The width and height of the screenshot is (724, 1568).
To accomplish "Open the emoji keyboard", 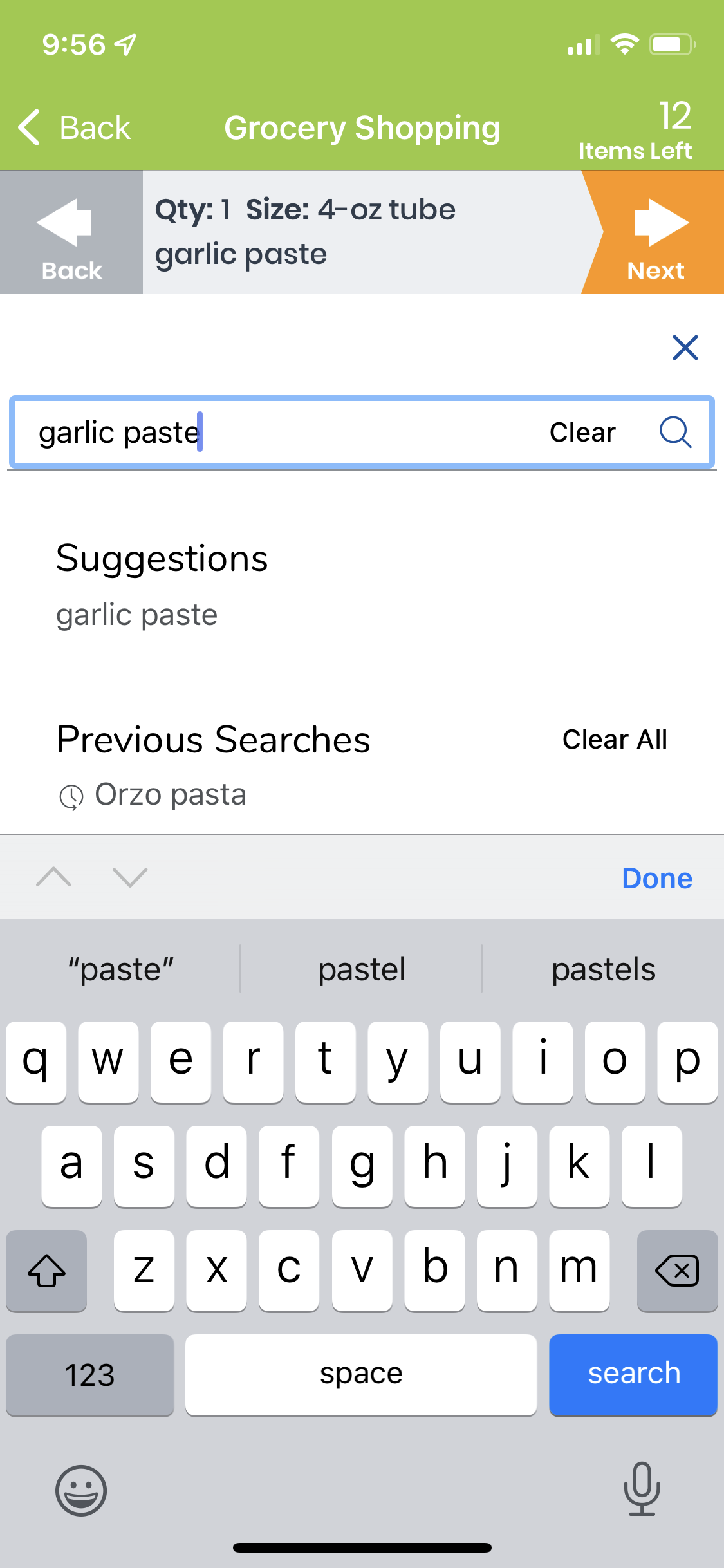I will [81, 1490].
